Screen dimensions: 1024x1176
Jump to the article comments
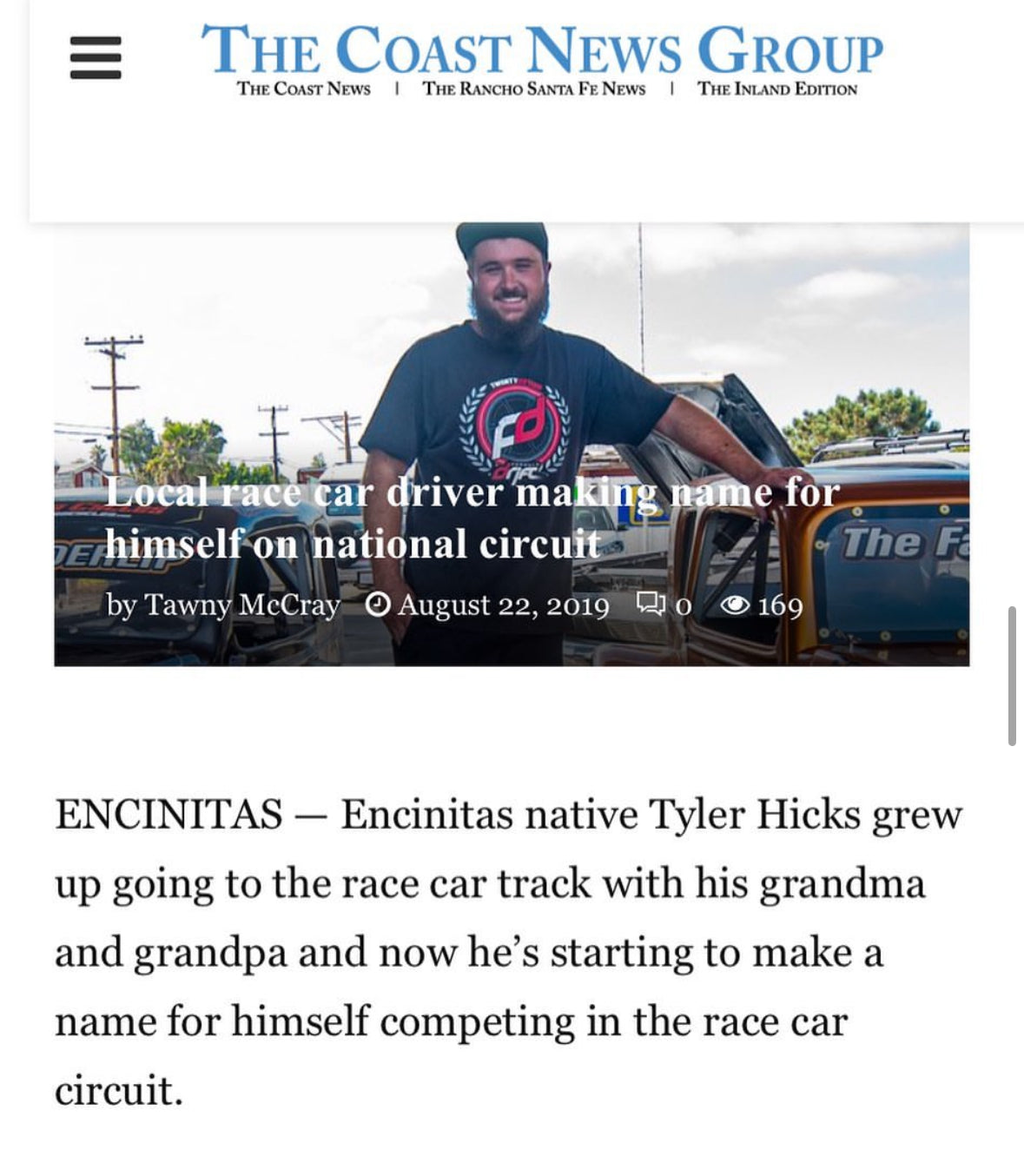click(664, 605)
